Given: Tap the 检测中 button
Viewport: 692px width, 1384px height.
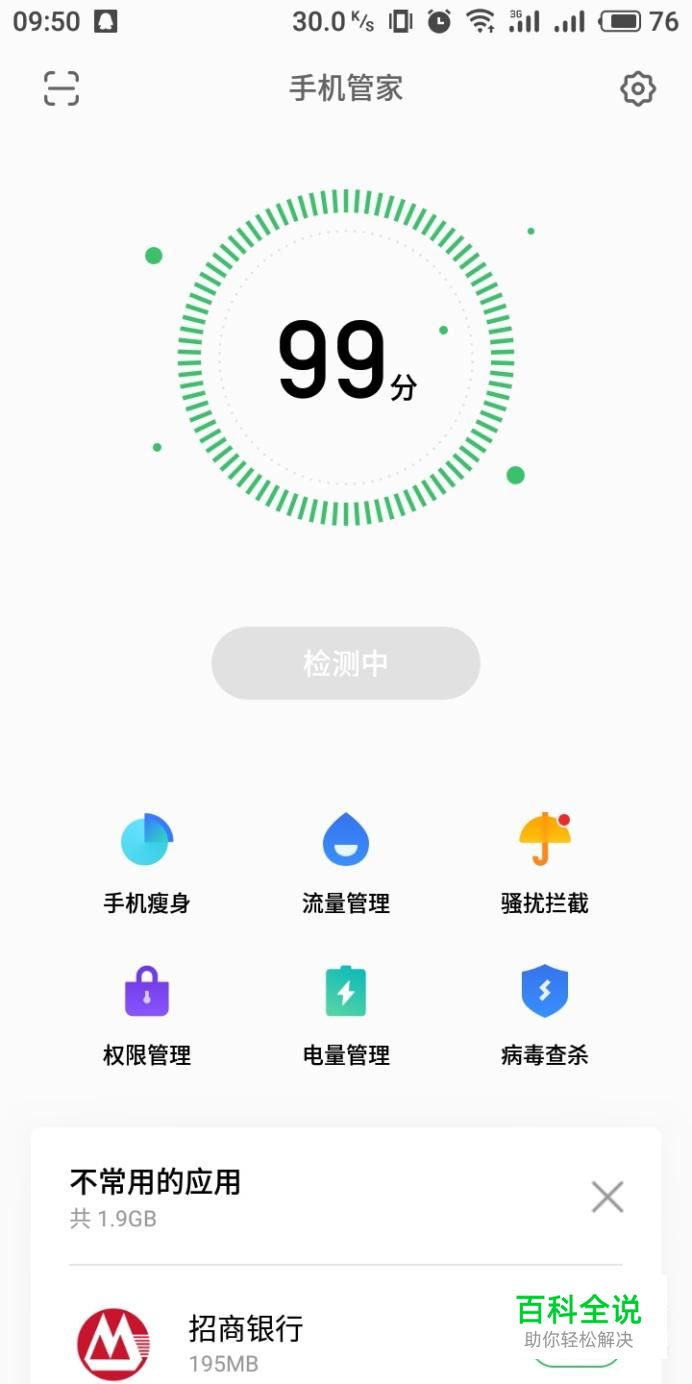Looking at the screenshot, I should point(346,663).
